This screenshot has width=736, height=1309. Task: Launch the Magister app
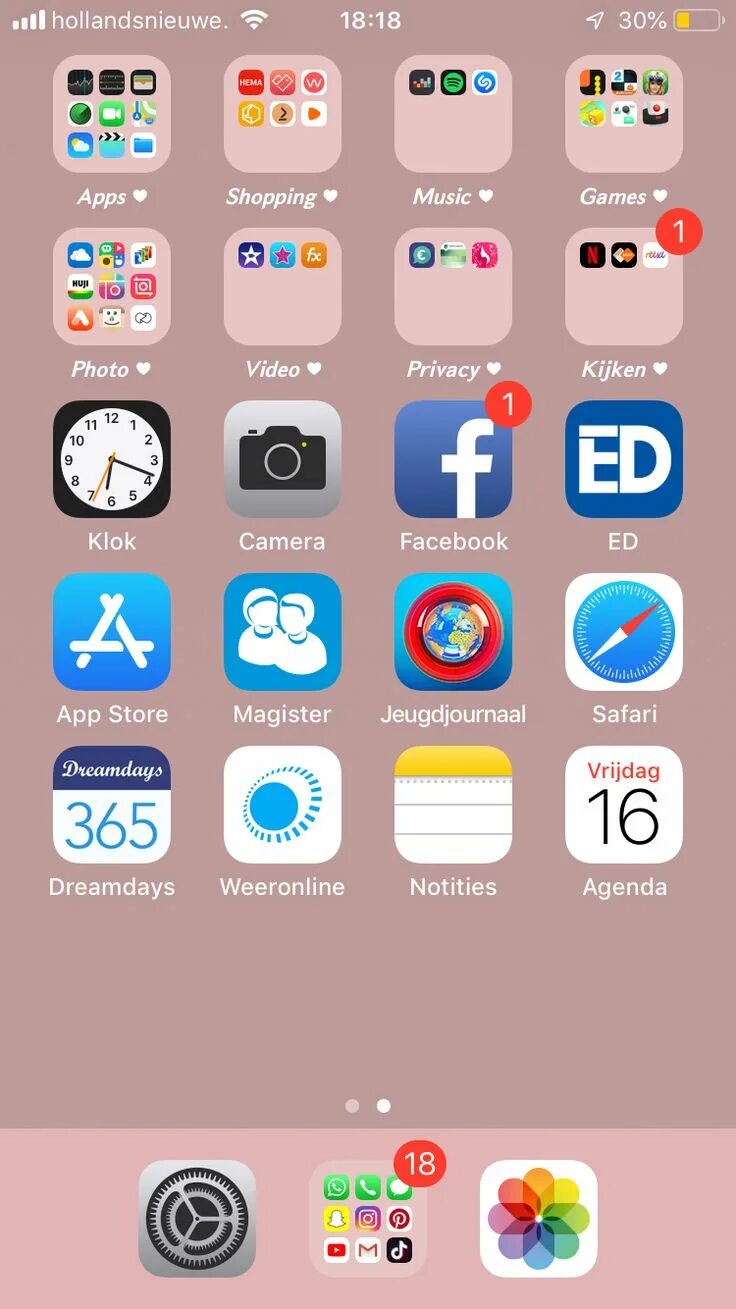[282, 632]
